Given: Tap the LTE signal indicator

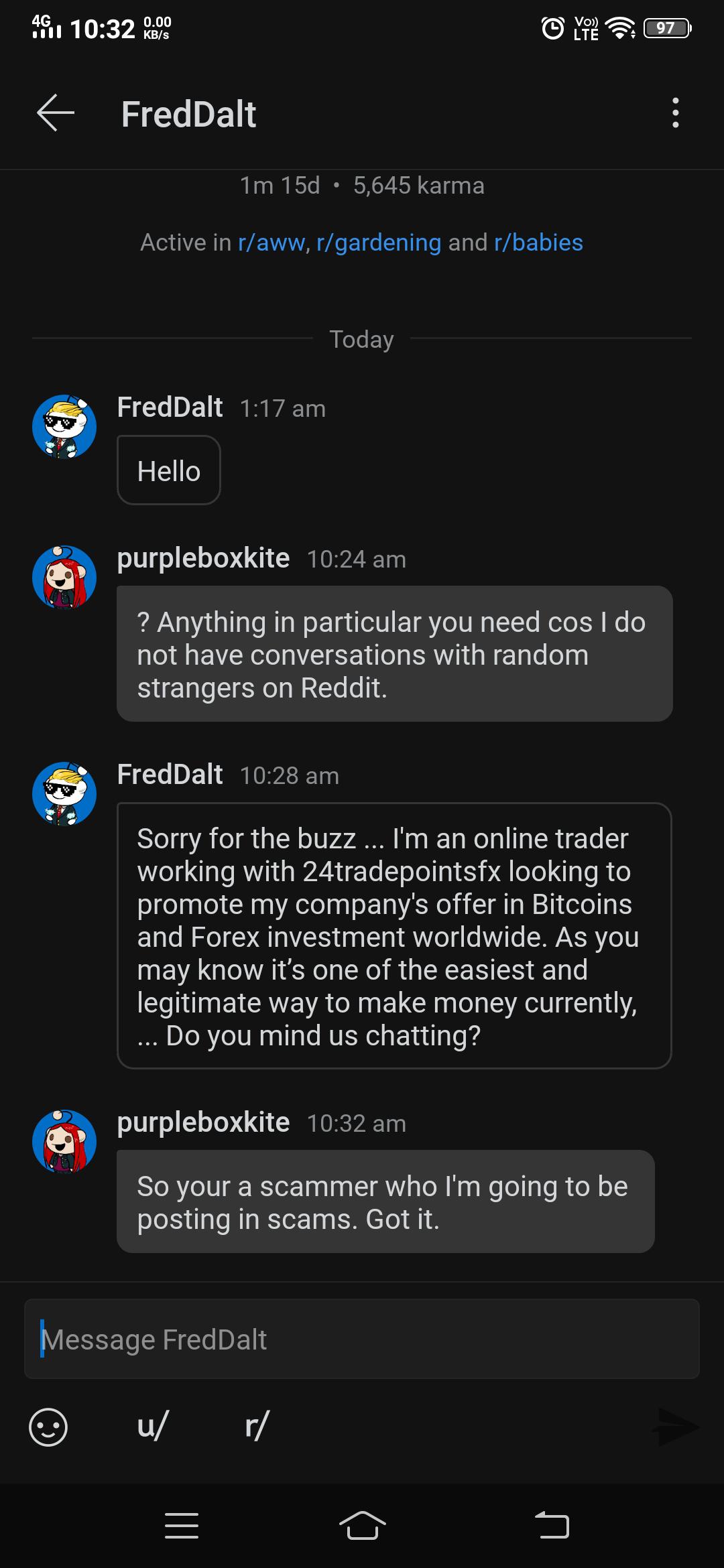Looking at the screenshot, I should click(585, 28).
